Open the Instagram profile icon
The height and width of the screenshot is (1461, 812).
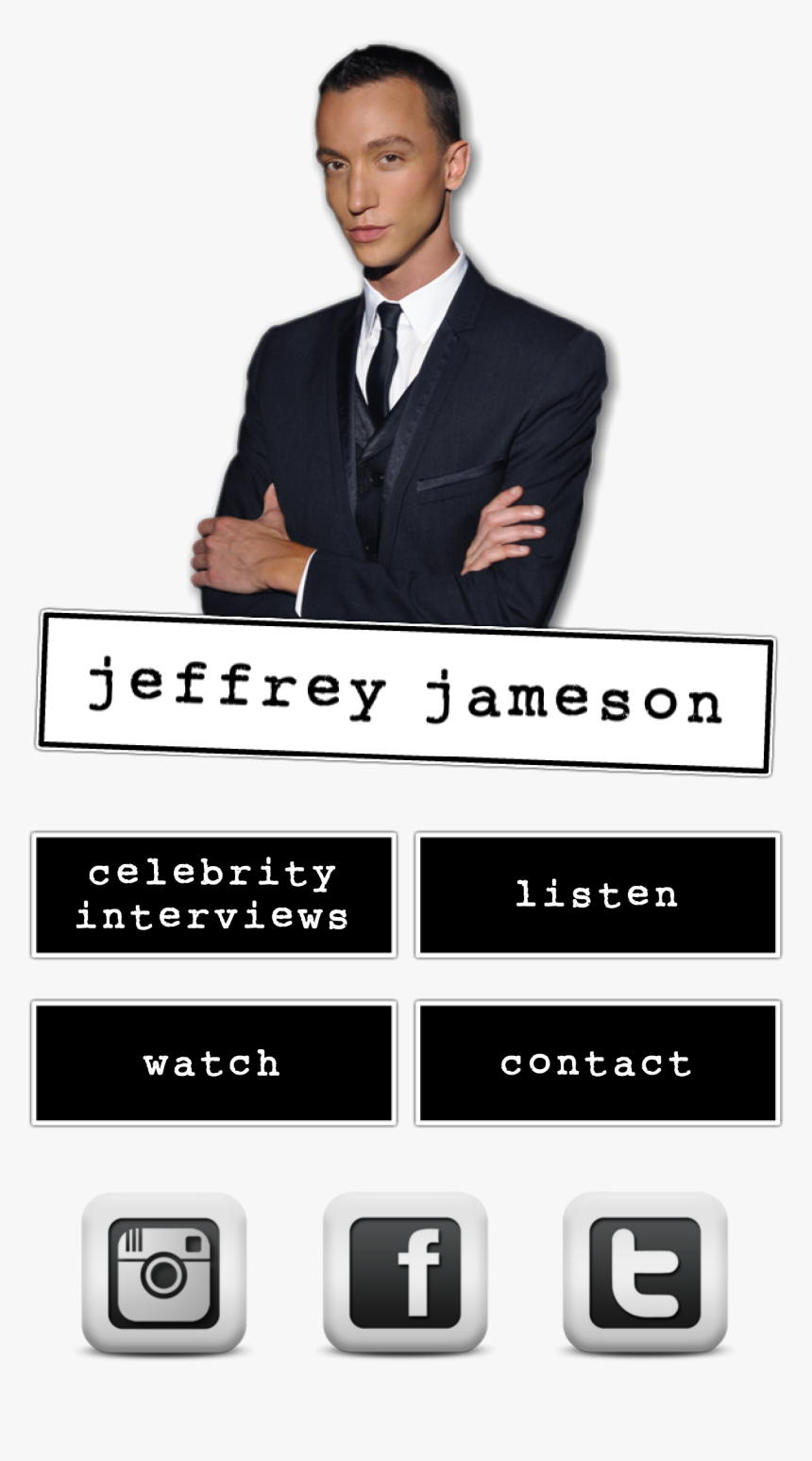164,1272
